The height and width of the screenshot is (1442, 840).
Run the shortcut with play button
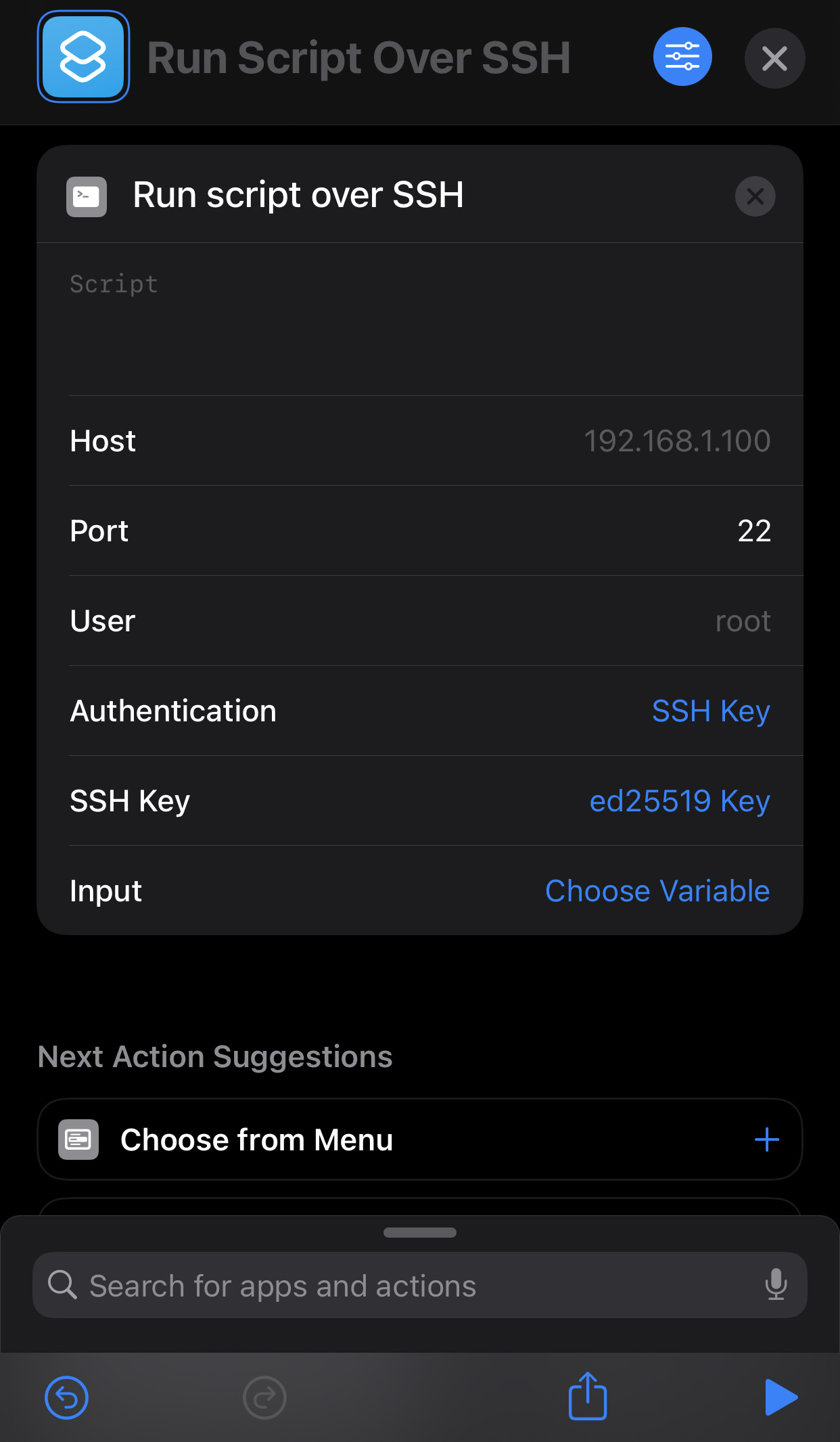pyautogui.click(x=780, y=1397)
